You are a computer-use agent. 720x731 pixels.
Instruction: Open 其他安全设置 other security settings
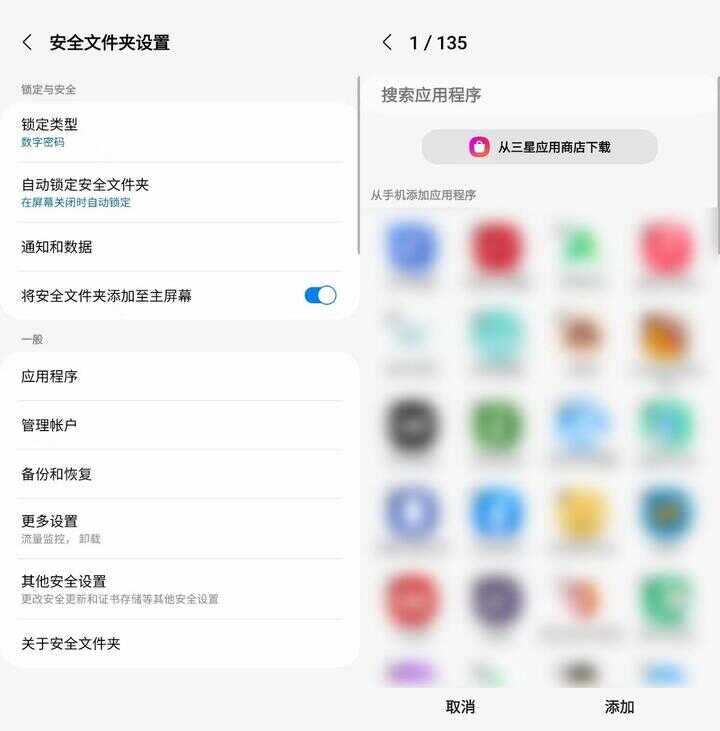coord(180,589)
